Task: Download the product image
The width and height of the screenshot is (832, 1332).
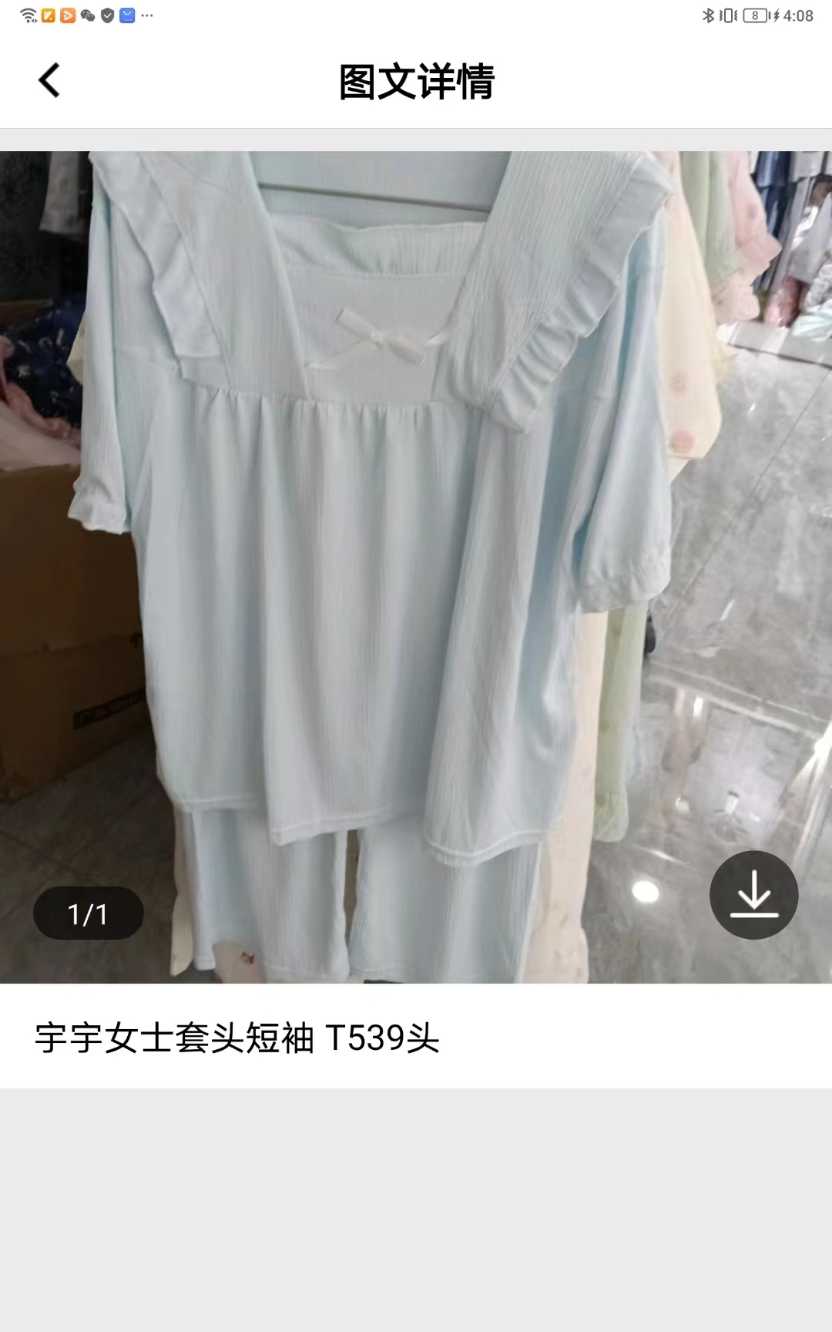Action: click(x=754, y=895)
